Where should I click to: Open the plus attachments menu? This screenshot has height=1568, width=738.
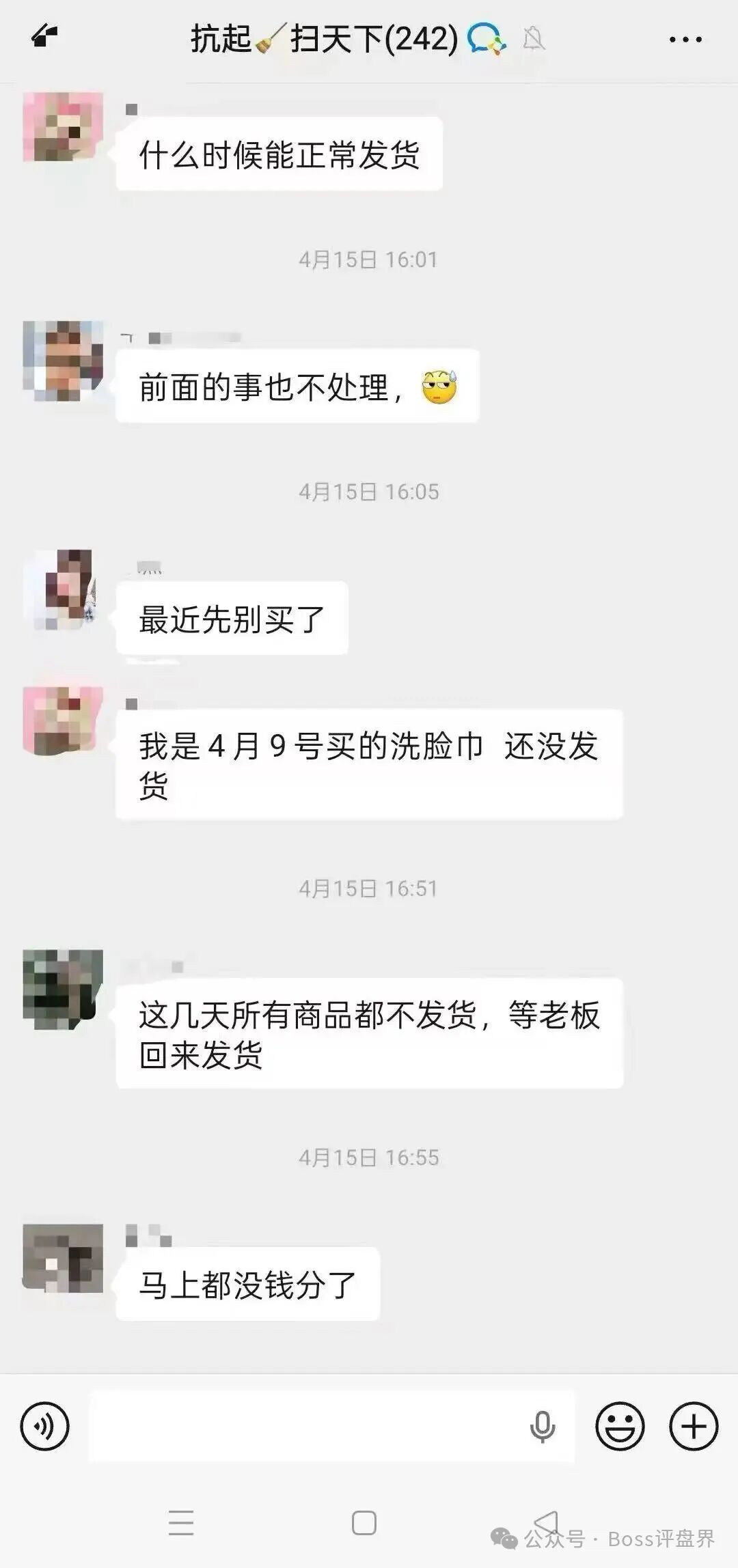[694, 1427]
